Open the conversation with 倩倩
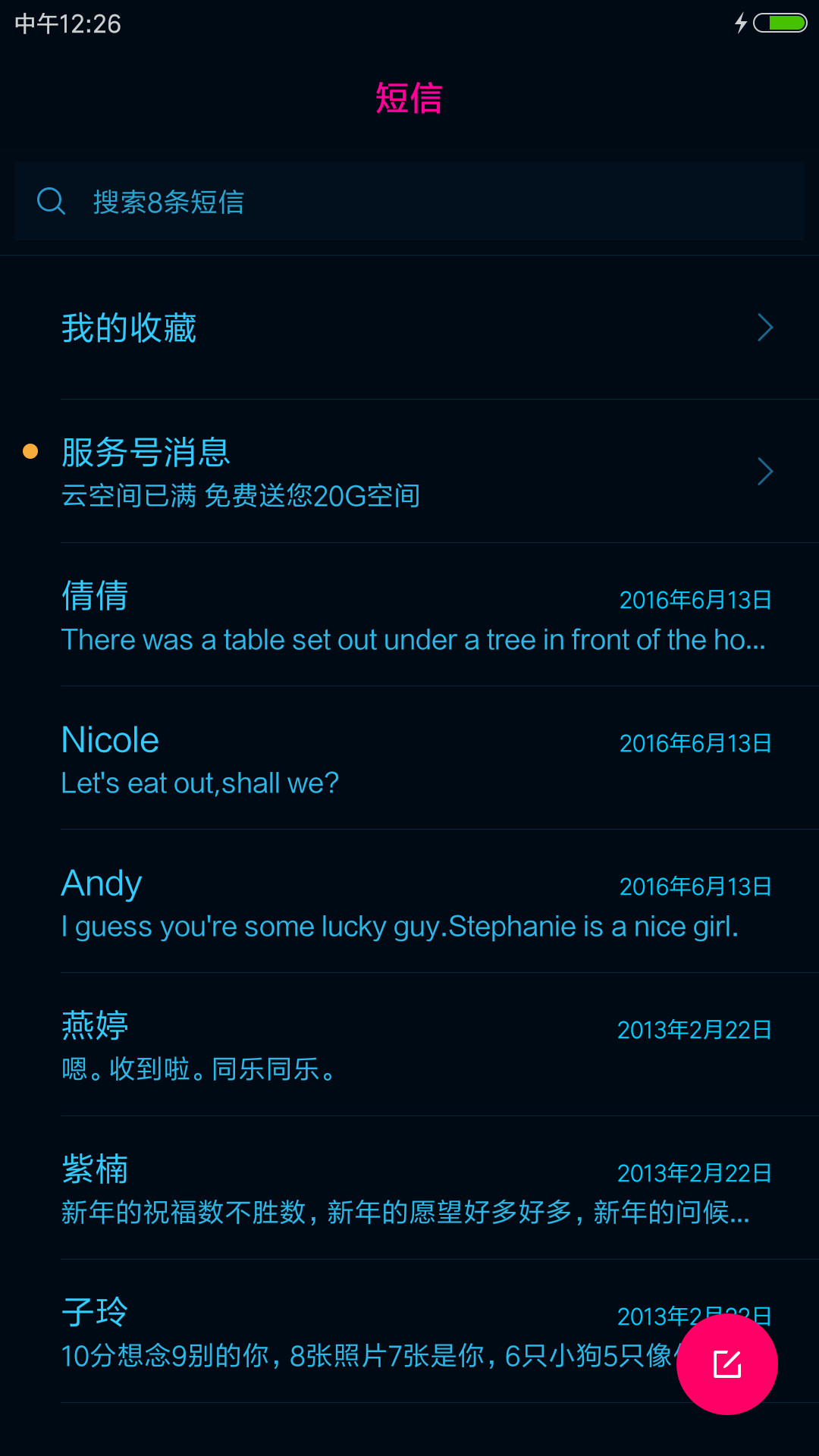The image size is (819, 1456). point(409,614)
